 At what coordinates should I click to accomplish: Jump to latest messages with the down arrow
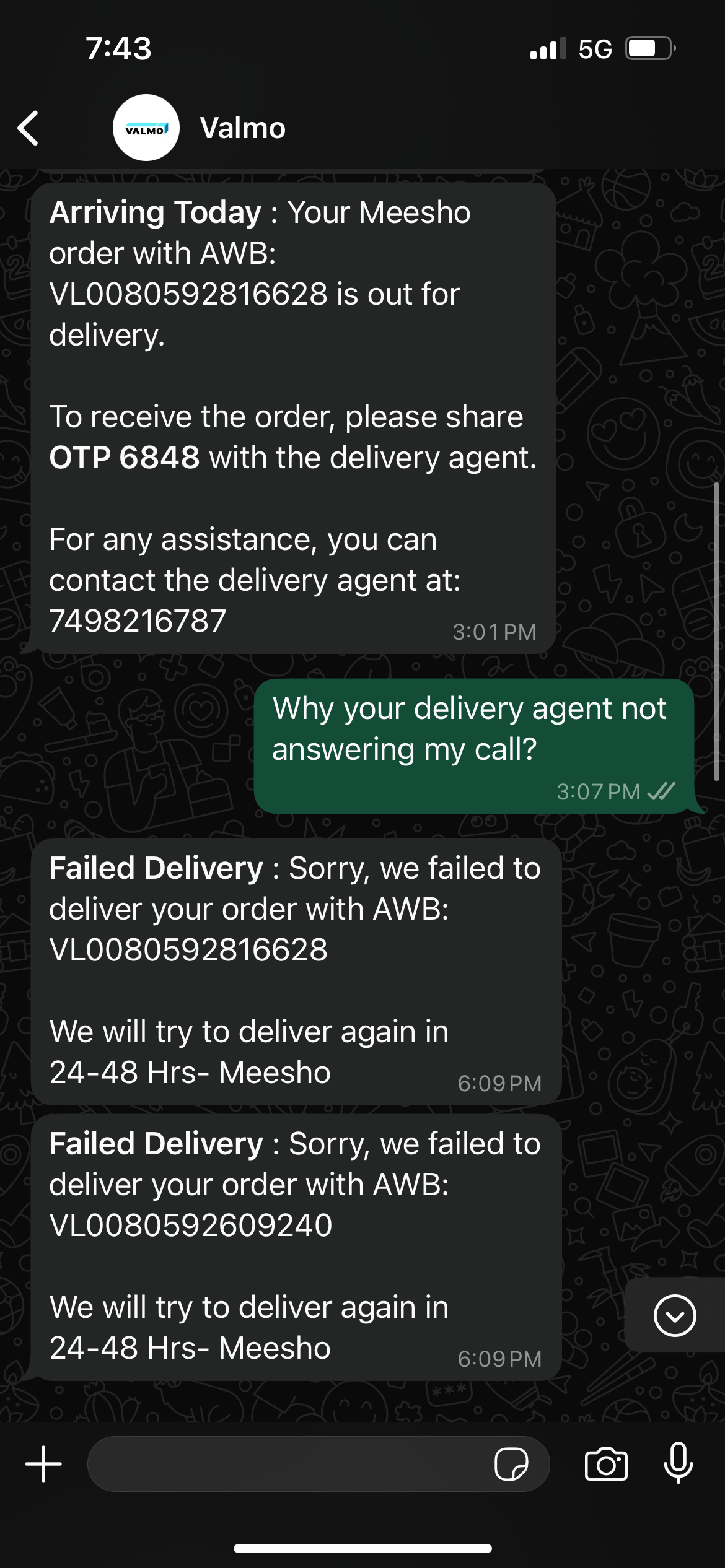(x=674, y=1315)
